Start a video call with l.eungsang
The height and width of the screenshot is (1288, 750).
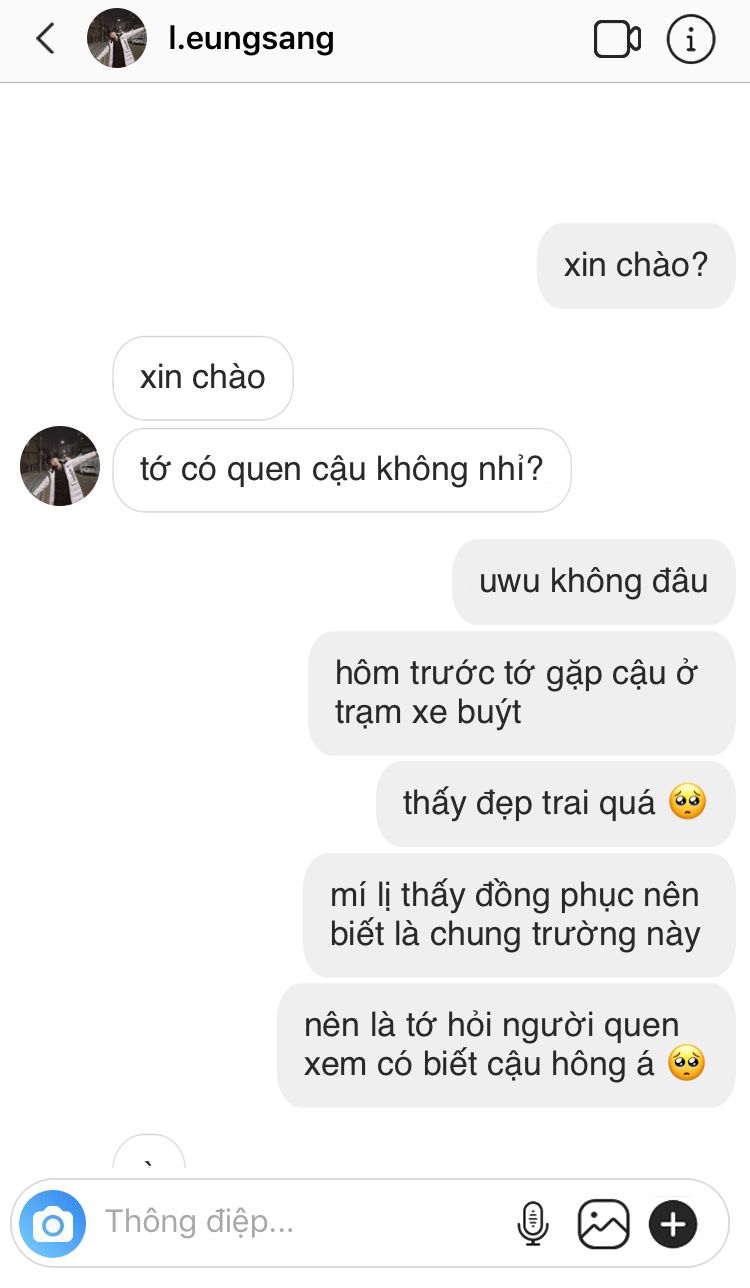tap(617, 40)
